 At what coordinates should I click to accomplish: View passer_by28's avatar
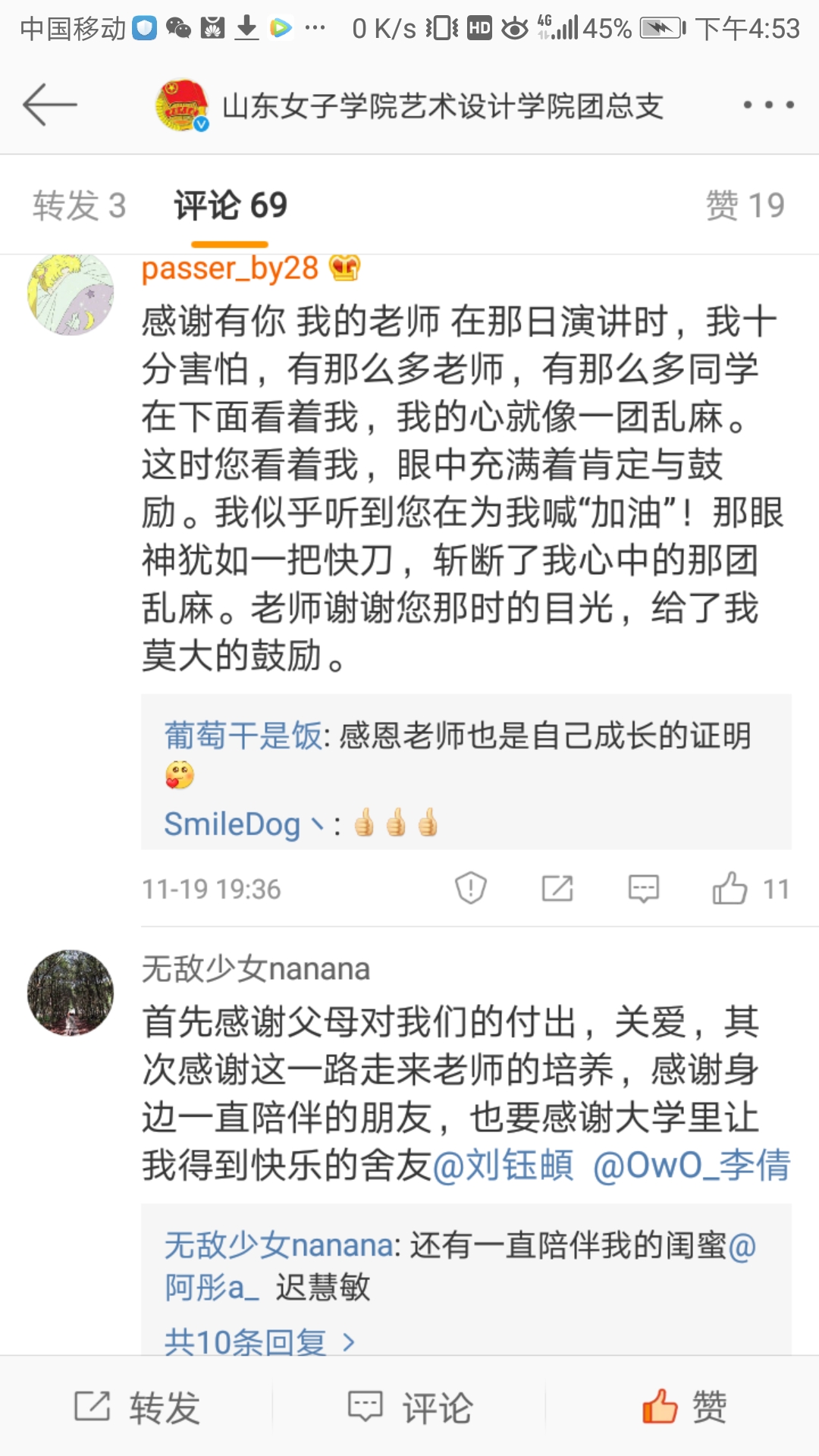(x=71, y=294)
